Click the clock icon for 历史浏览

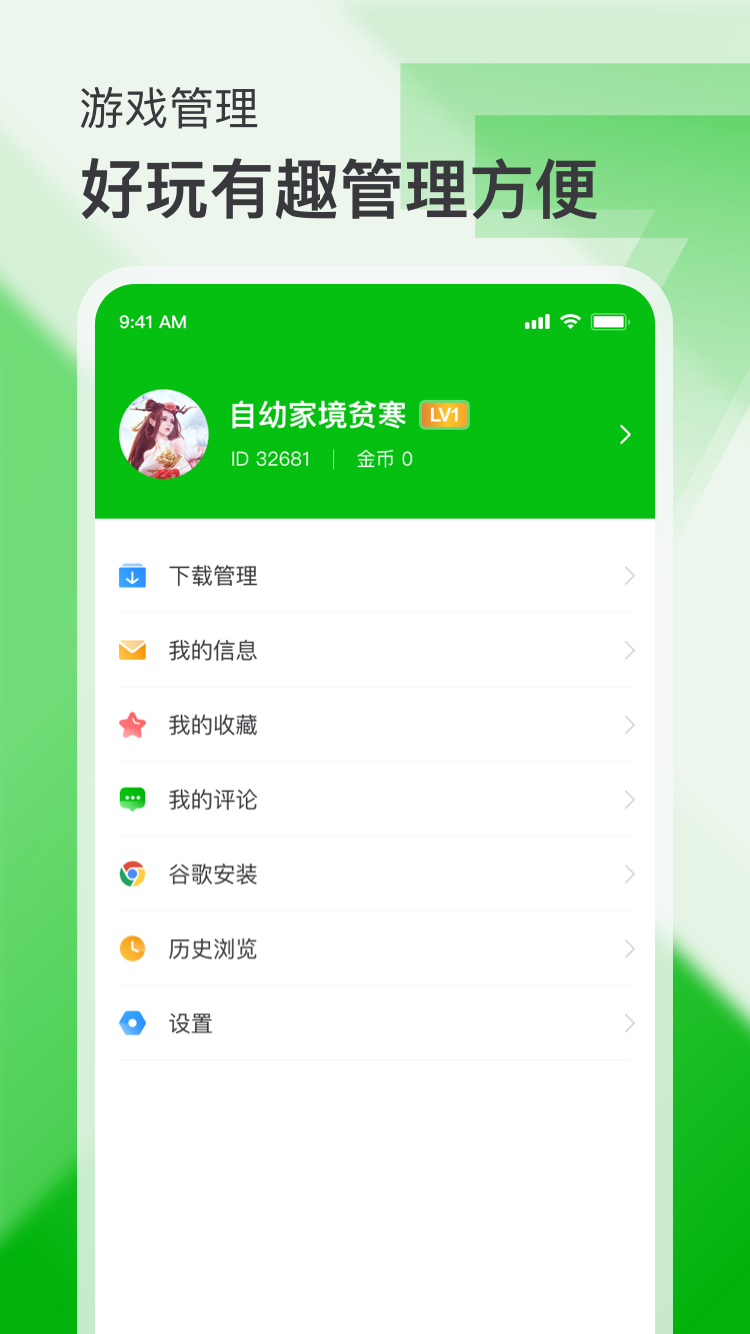pyautogui.click(x=132, y=949)
